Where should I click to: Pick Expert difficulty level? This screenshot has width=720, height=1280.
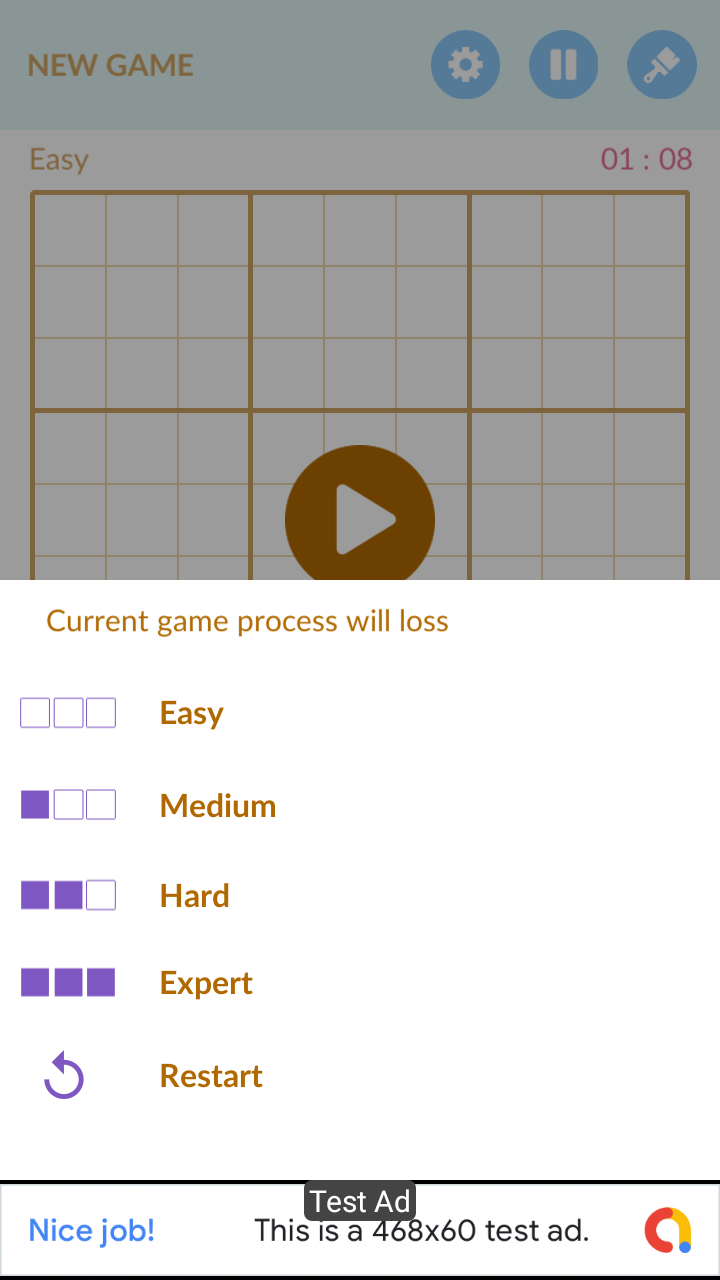click(x=360, y=983)
